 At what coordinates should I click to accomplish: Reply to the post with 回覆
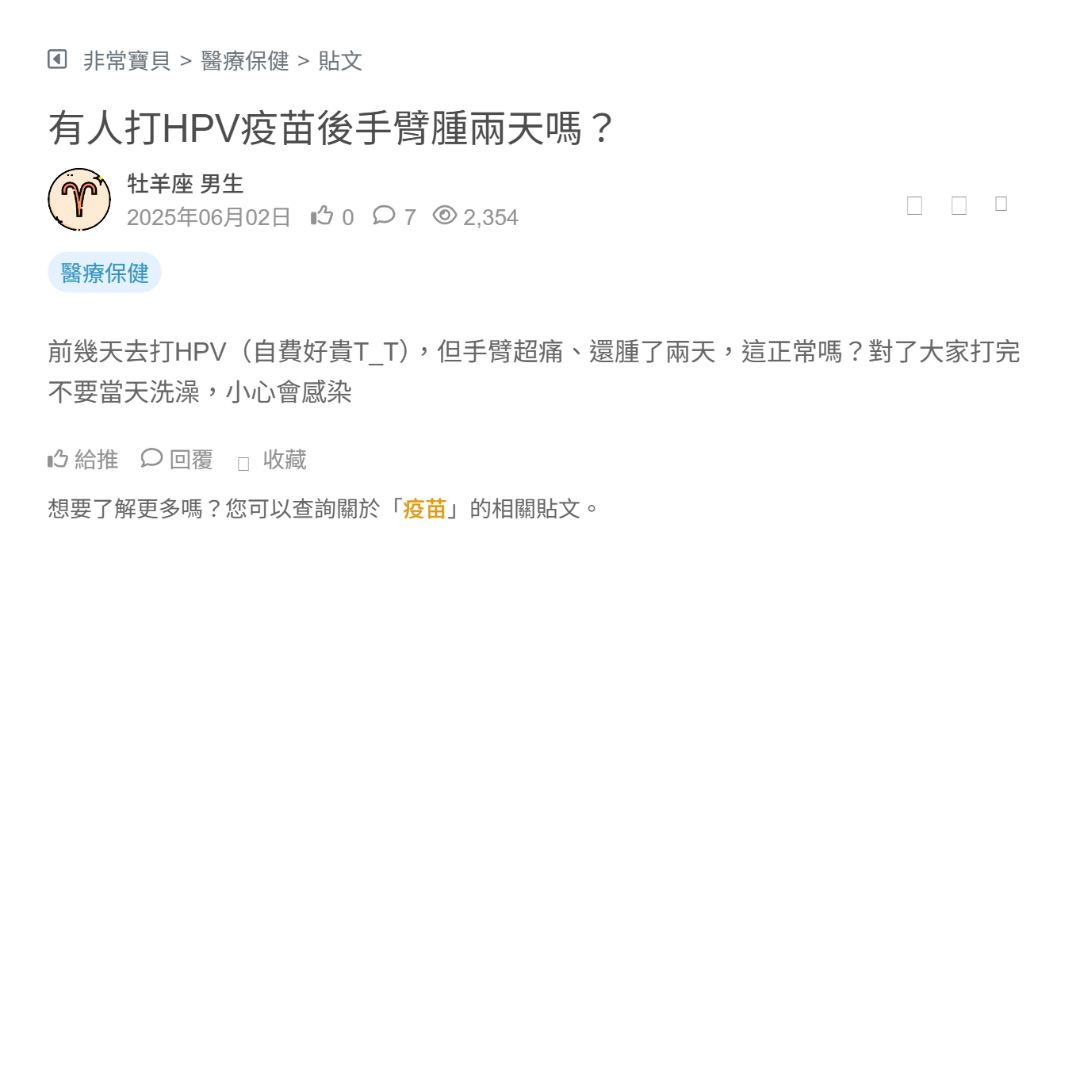pos(178,460)
